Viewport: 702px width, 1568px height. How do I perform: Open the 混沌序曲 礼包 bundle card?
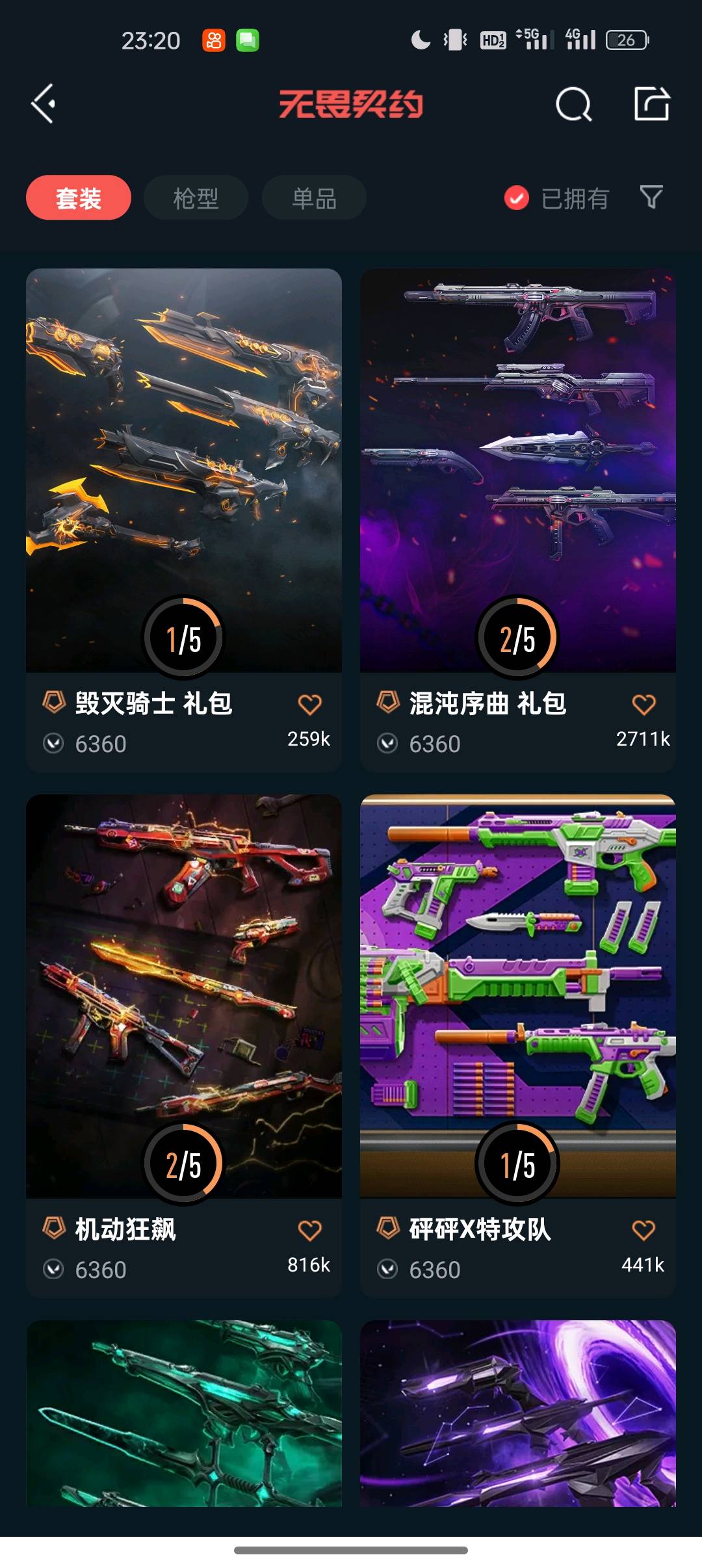click(x=518, y=519)
